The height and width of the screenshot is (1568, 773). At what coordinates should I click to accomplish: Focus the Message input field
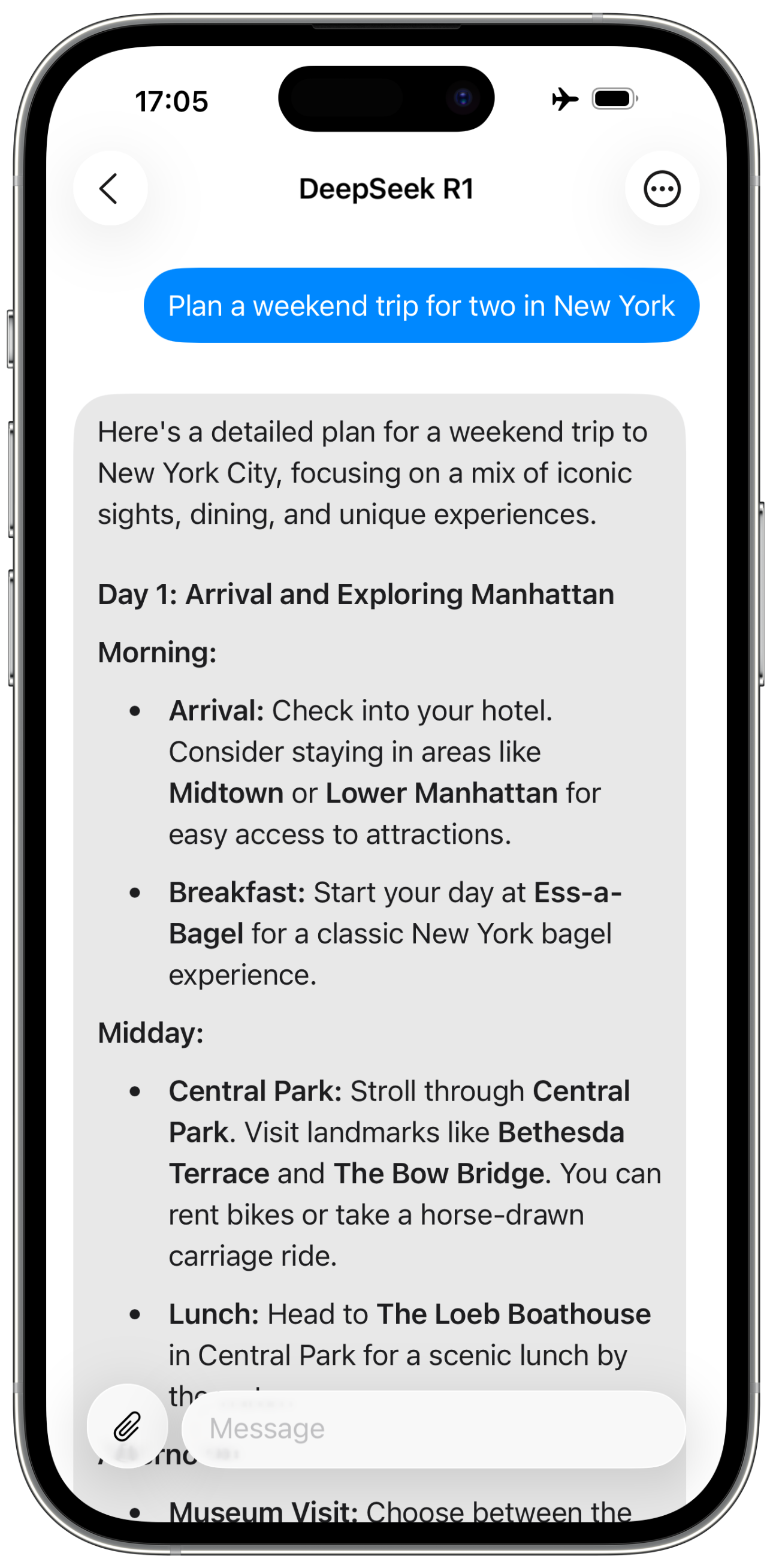pos(433,1428)
